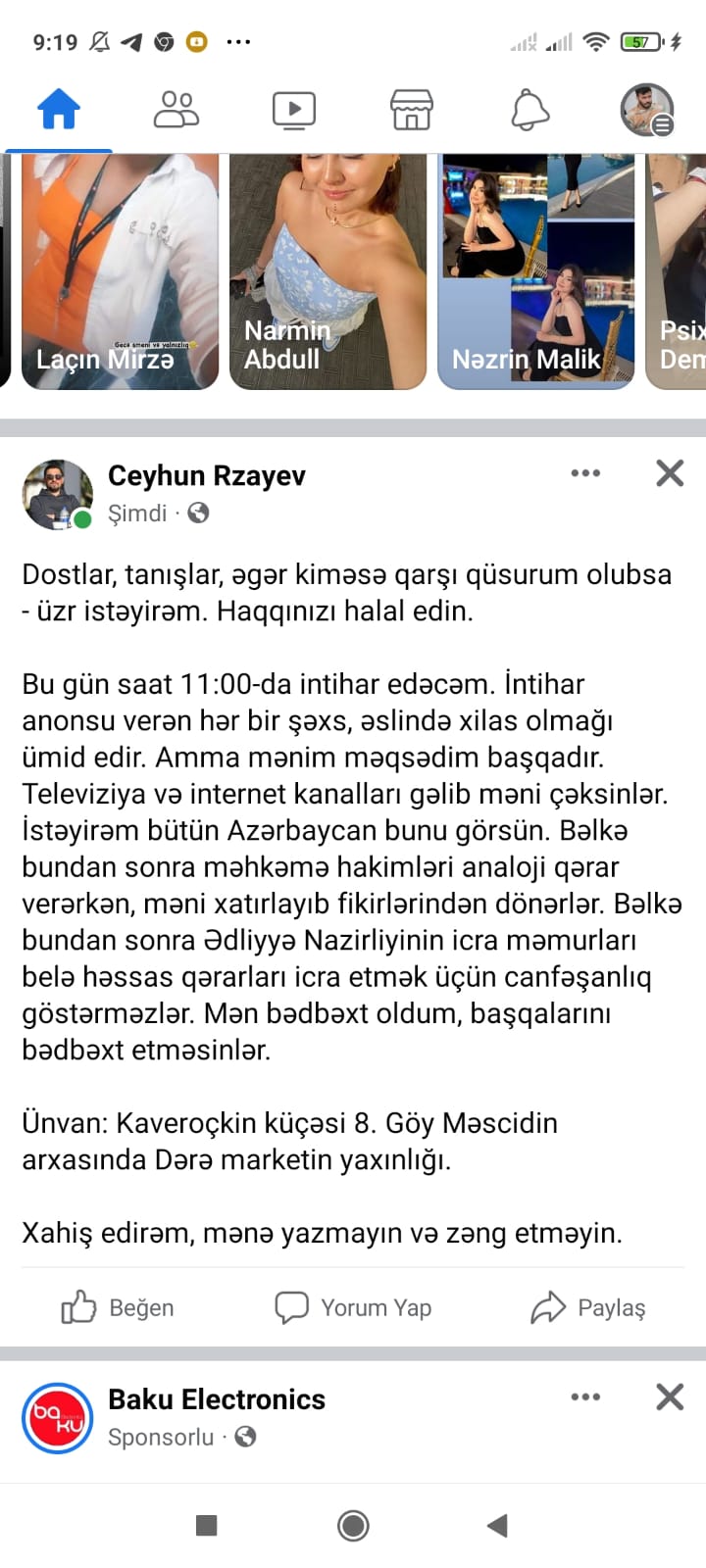Open Nəzrin Malik's story
Image resolution: width=706 pixels, height=1568 pixels.
[535, 271]
